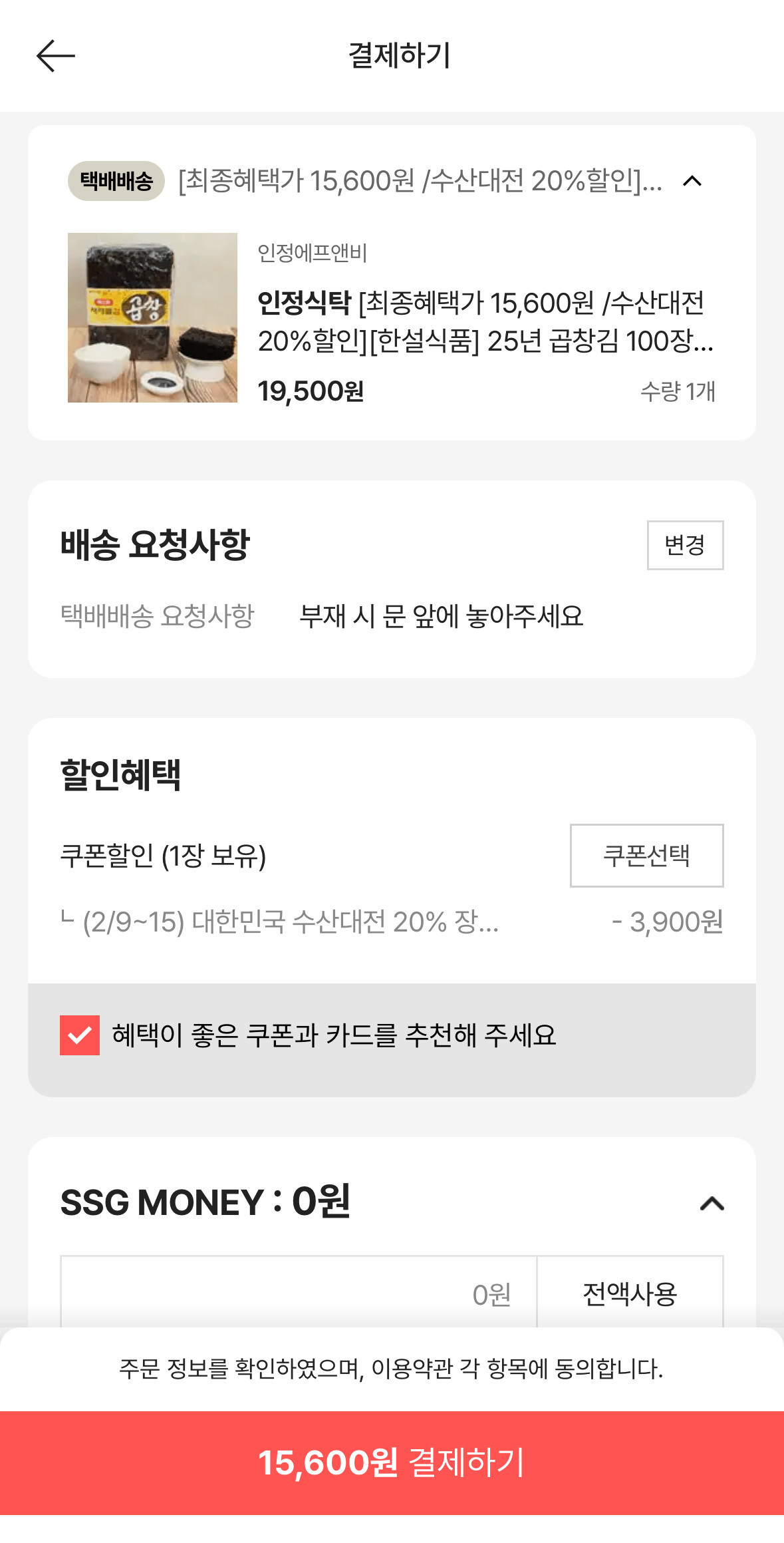The height and width of the screenshot is (1543, 784).
Task: Navigate back using the arrow icon
Action: point(55,56)
